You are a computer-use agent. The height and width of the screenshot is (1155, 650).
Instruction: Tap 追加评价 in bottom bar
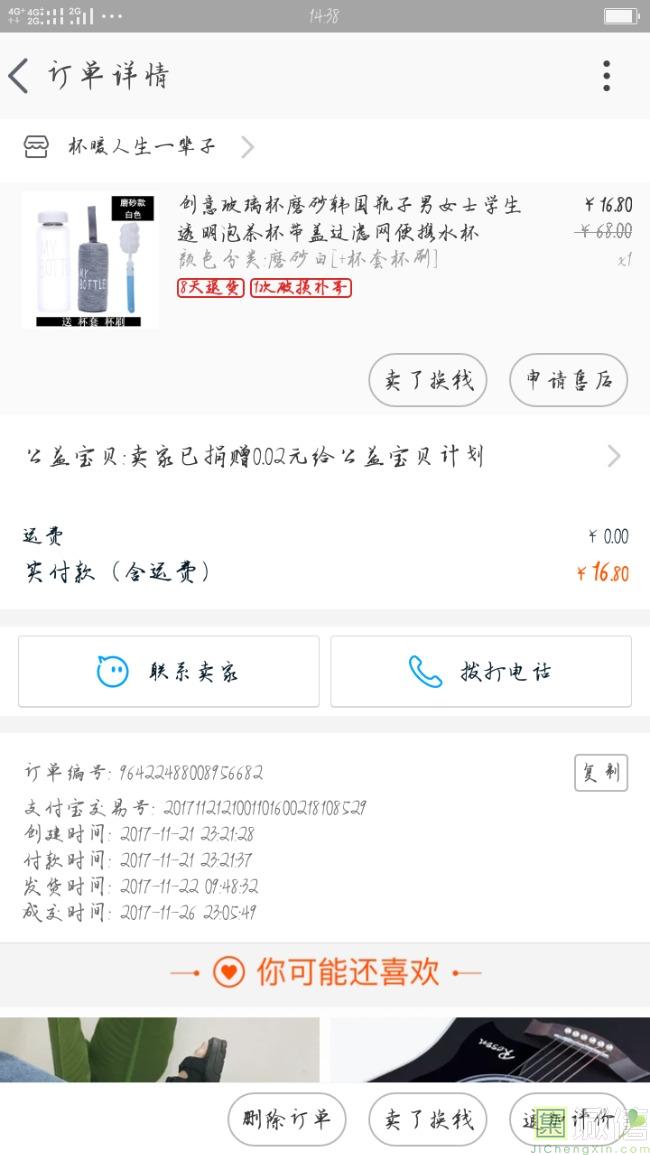(568, 1119)
